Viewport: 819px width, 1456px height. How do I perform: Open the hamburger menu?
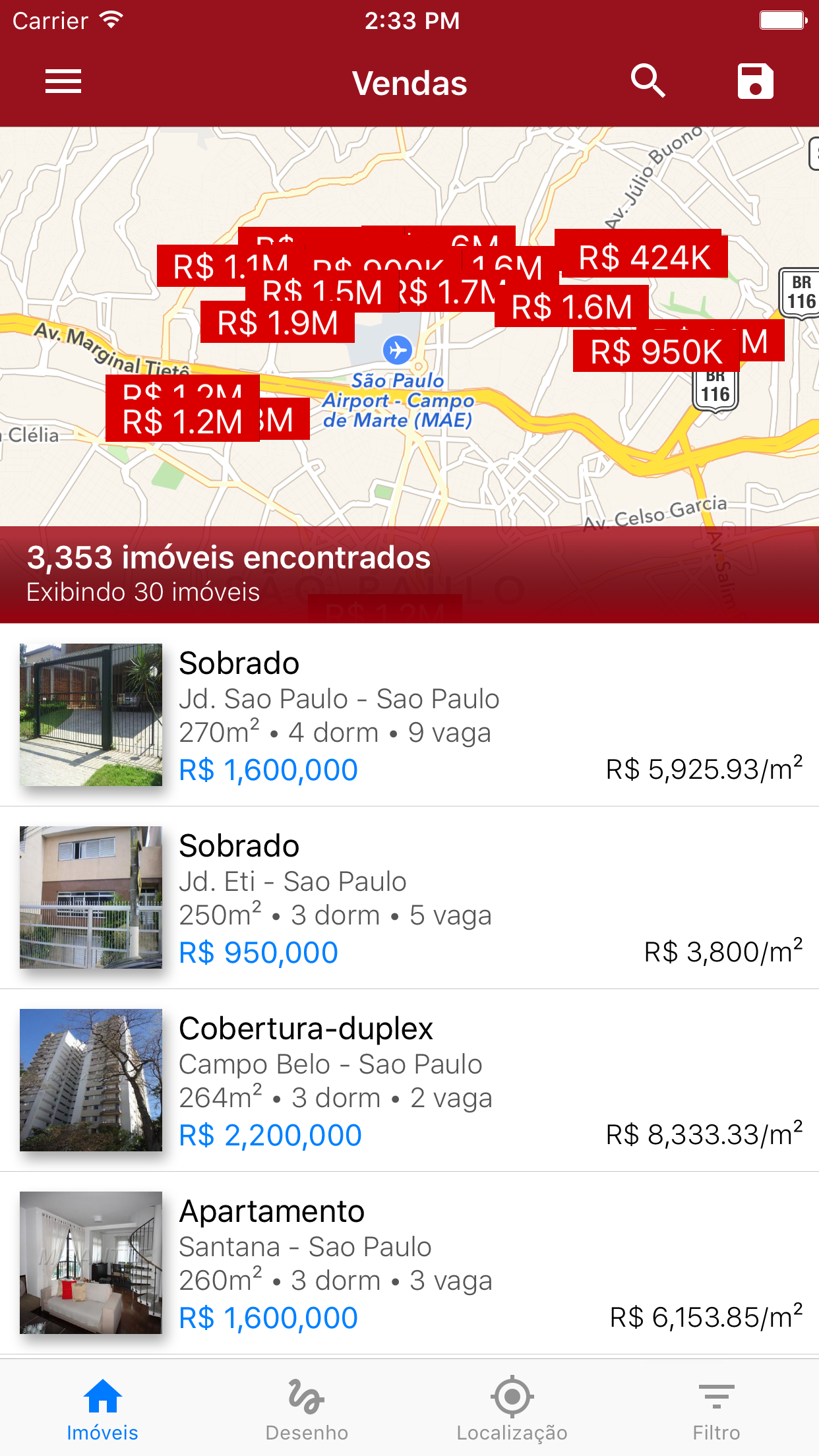point(63,82)
